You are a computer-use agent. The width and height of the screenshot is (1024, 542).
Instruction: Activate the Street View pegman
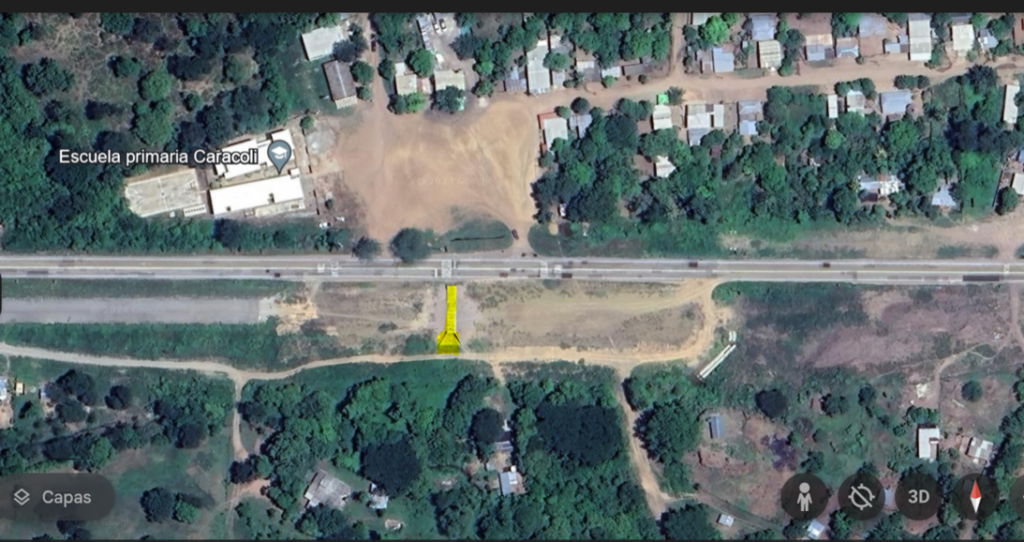coord(804,496)
